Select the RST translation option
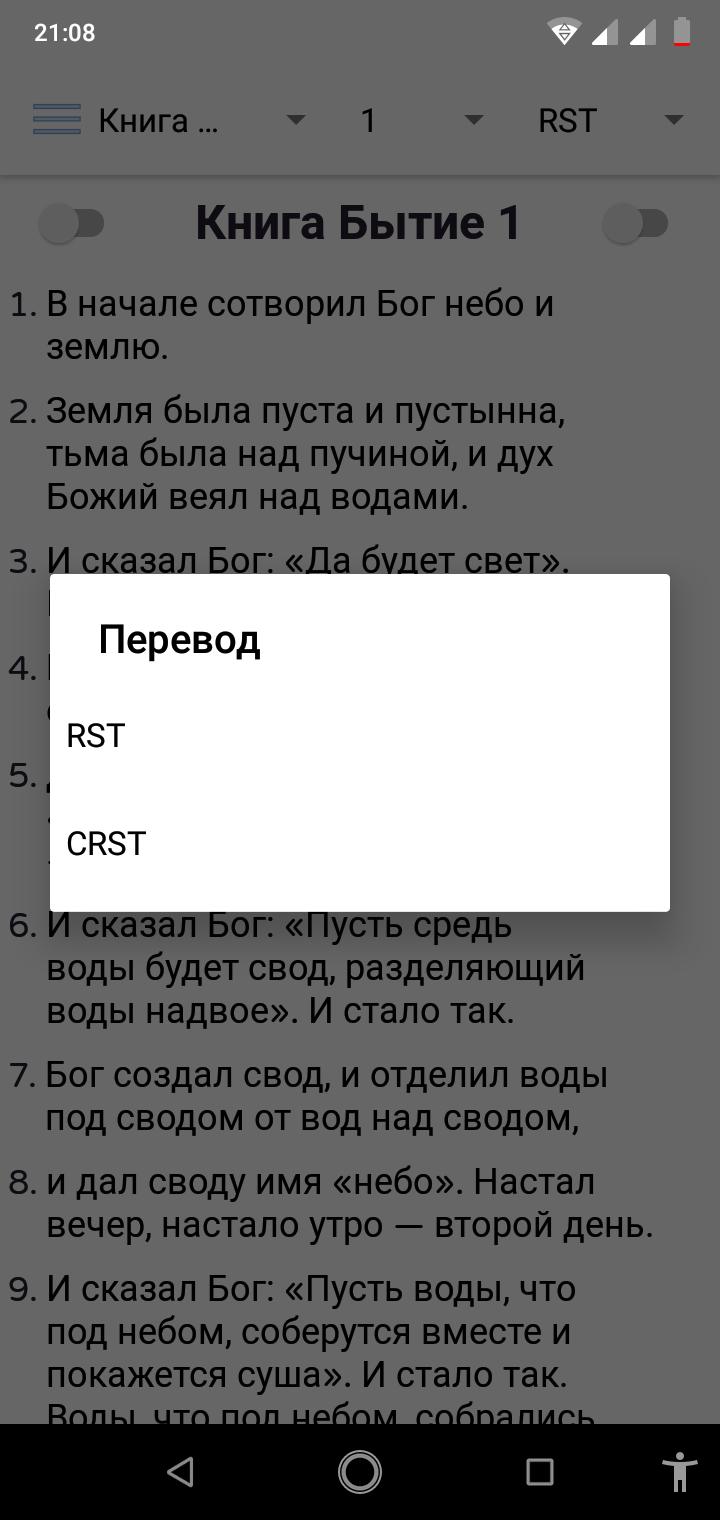720x1520 pixels. (360, 736)
